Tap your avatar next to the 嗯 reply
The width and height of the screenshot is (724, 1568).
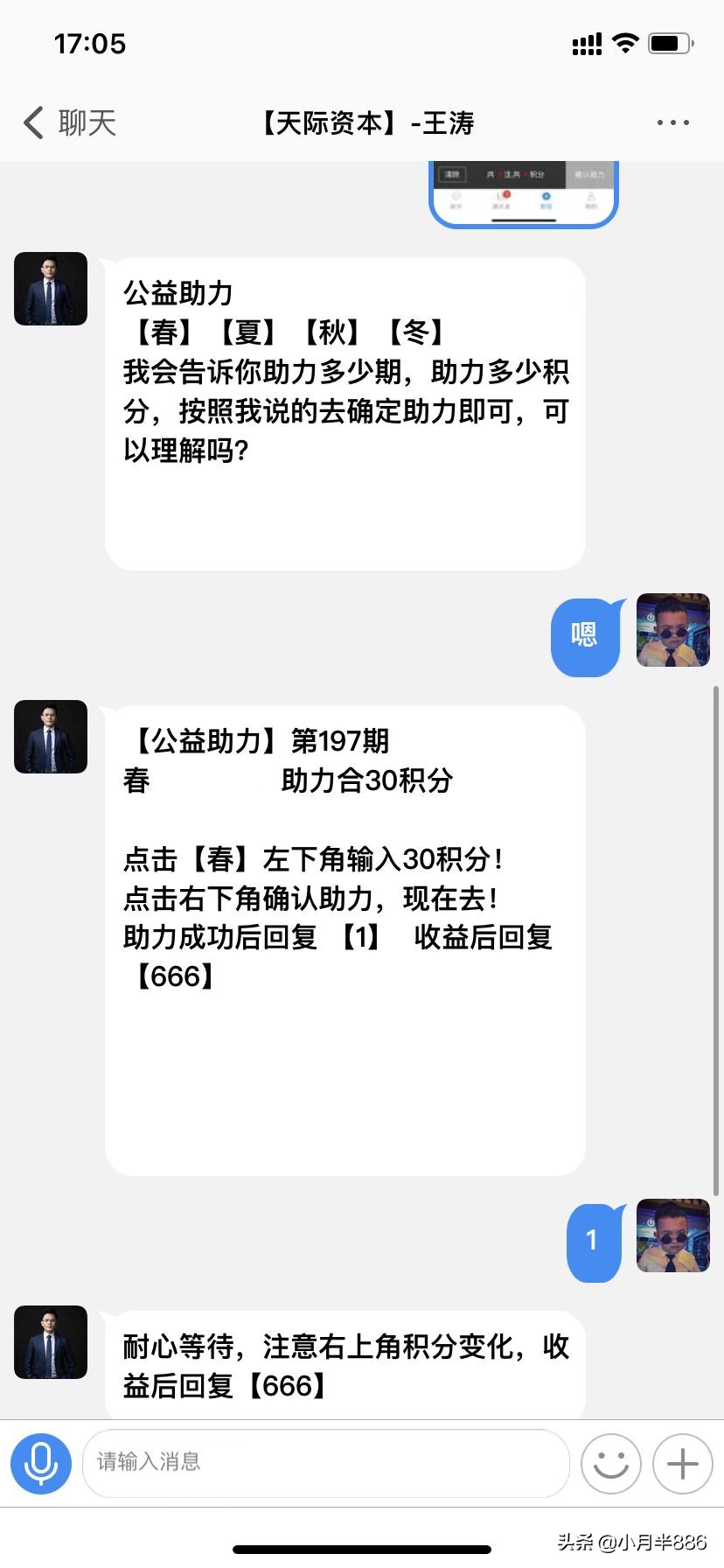click(672, 632)
